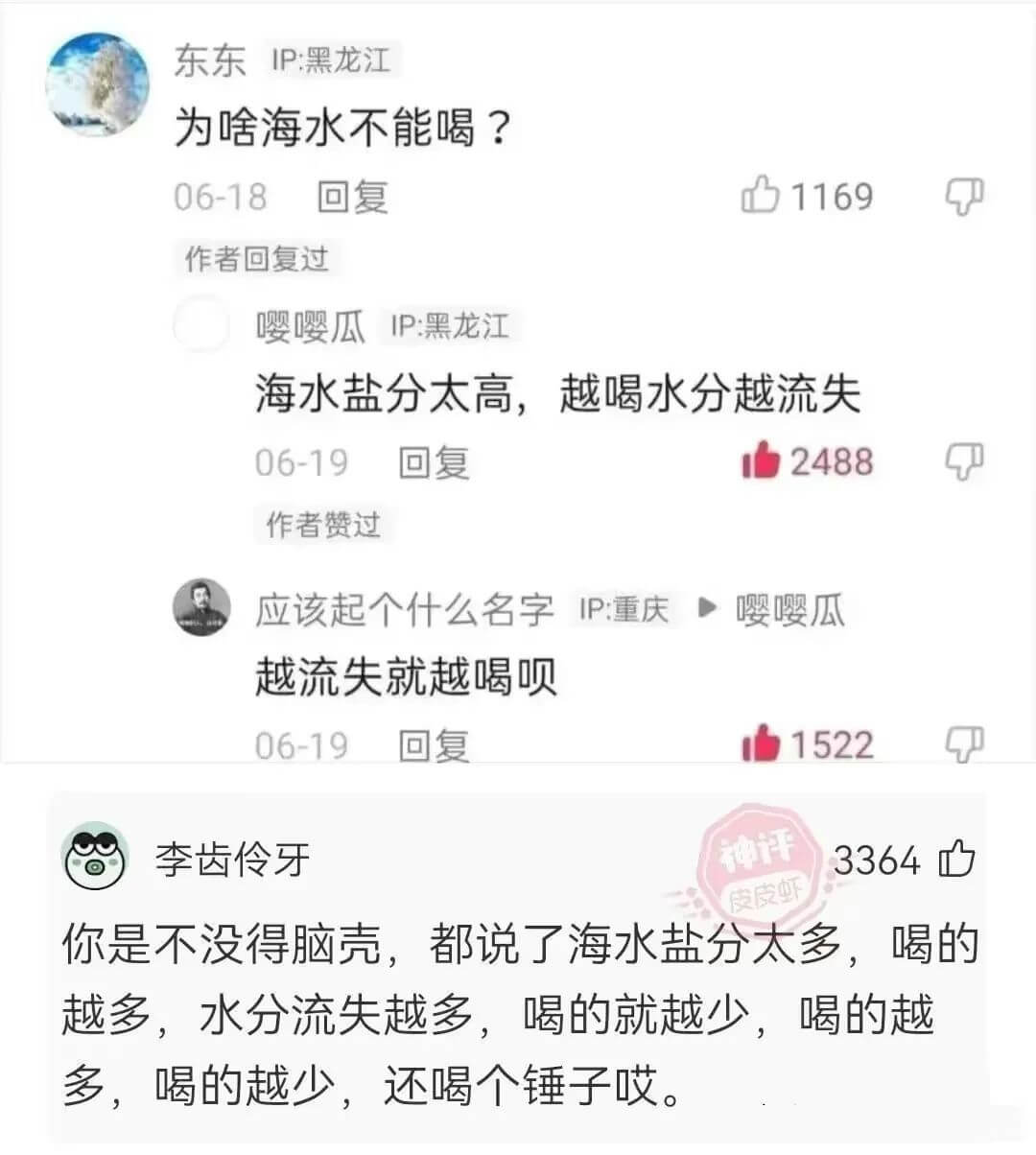
Task: Open the 作者赞过 label
Action: click(324, 523)
